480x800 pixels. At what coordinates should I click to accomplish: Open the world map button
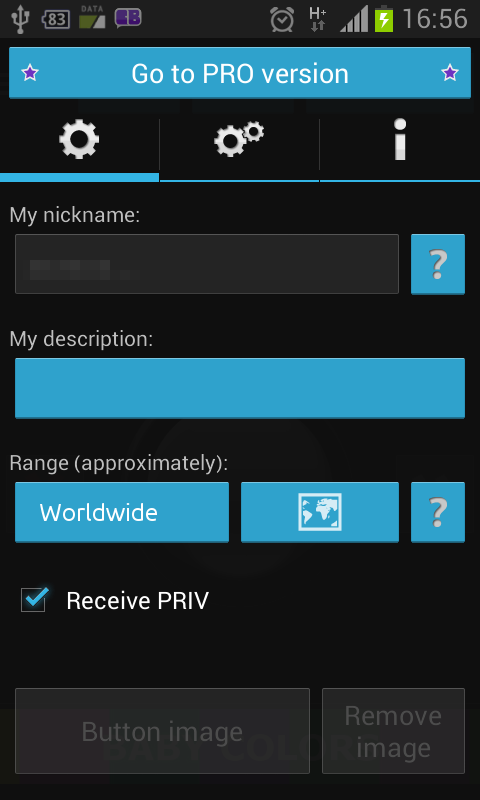[320, 512]
